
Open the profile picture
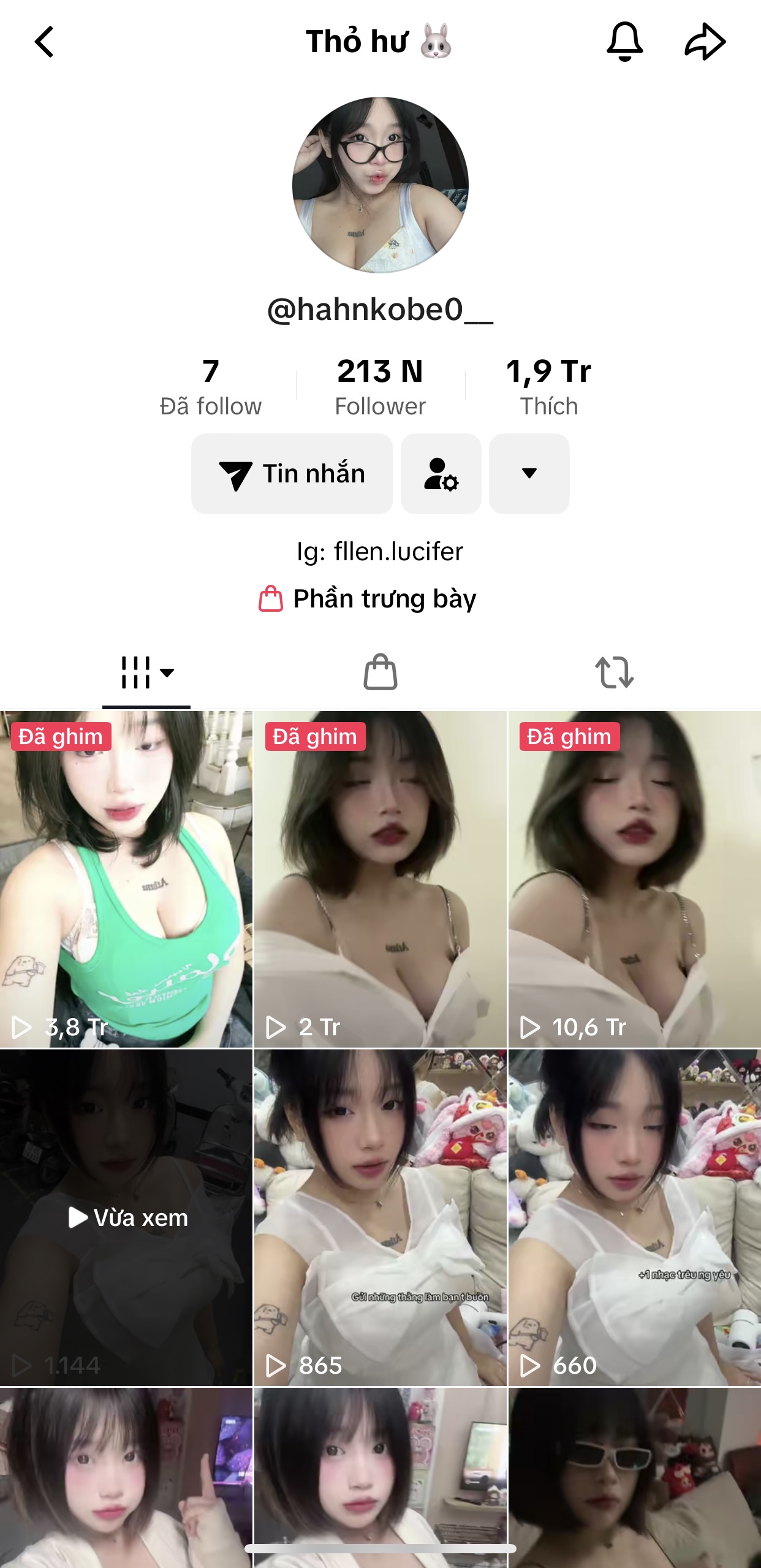[380, 185]
